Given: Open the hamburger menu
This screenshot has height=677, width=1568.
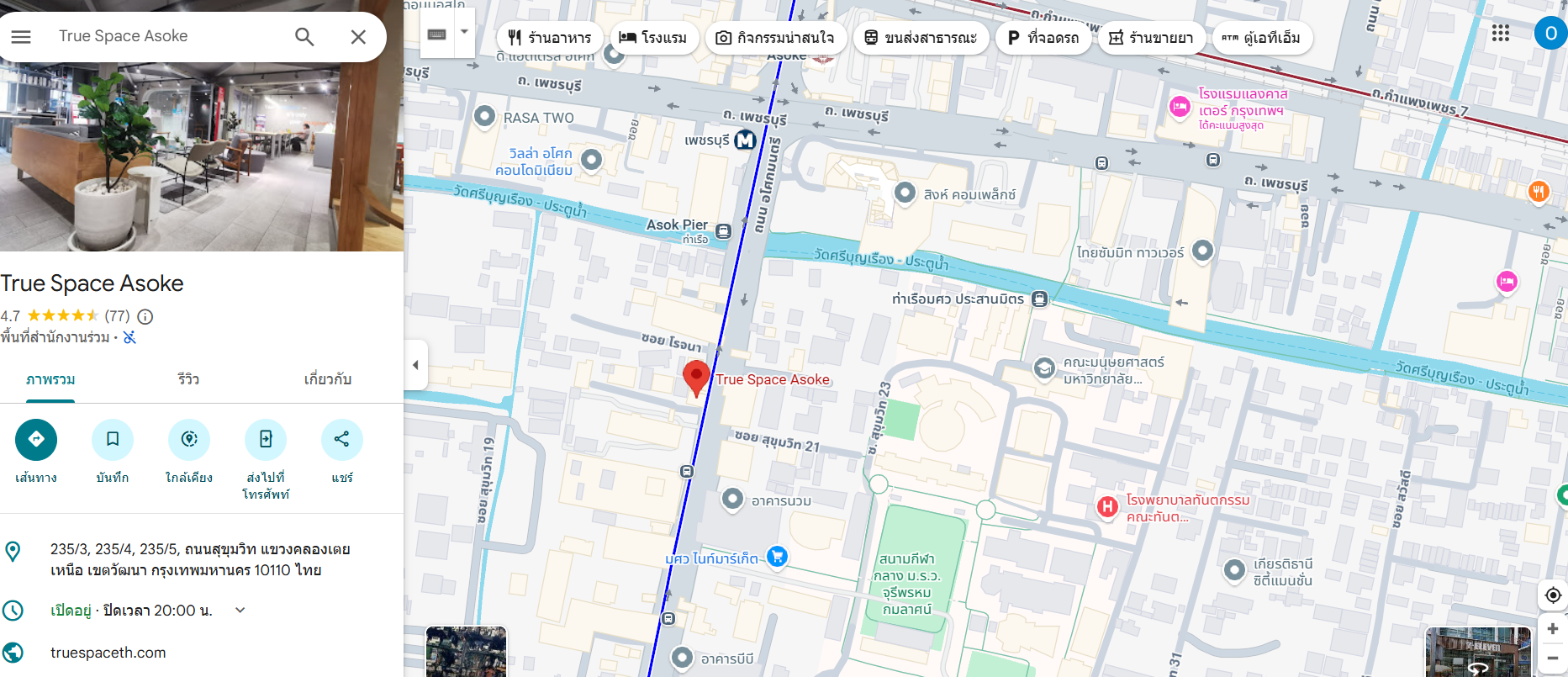Looking at the screenshot, I should point(21,37).
